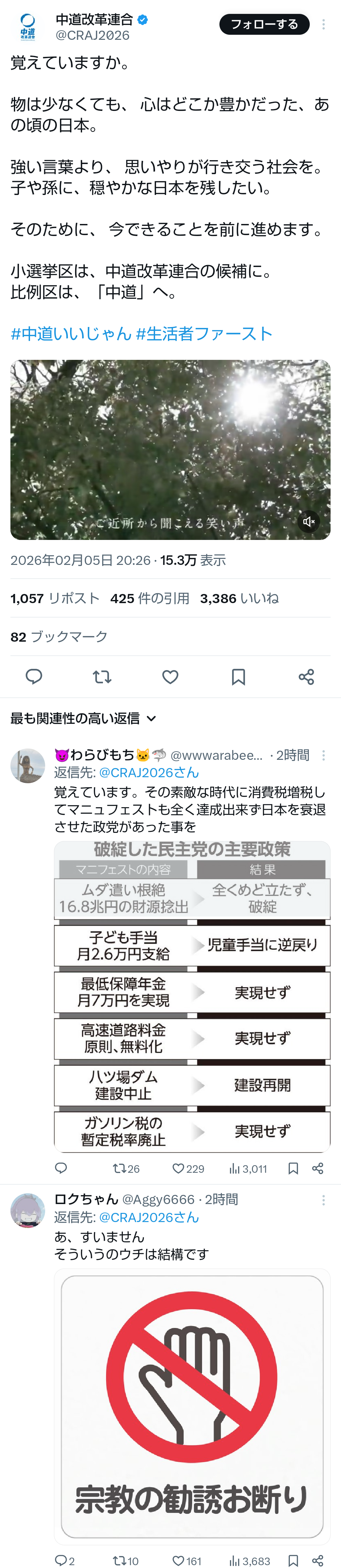The height and width of the screenshot is (1568, 341).
Task: View 425 件の引用 quotes list
Action: pyautogui.click(x=150, y=598)
